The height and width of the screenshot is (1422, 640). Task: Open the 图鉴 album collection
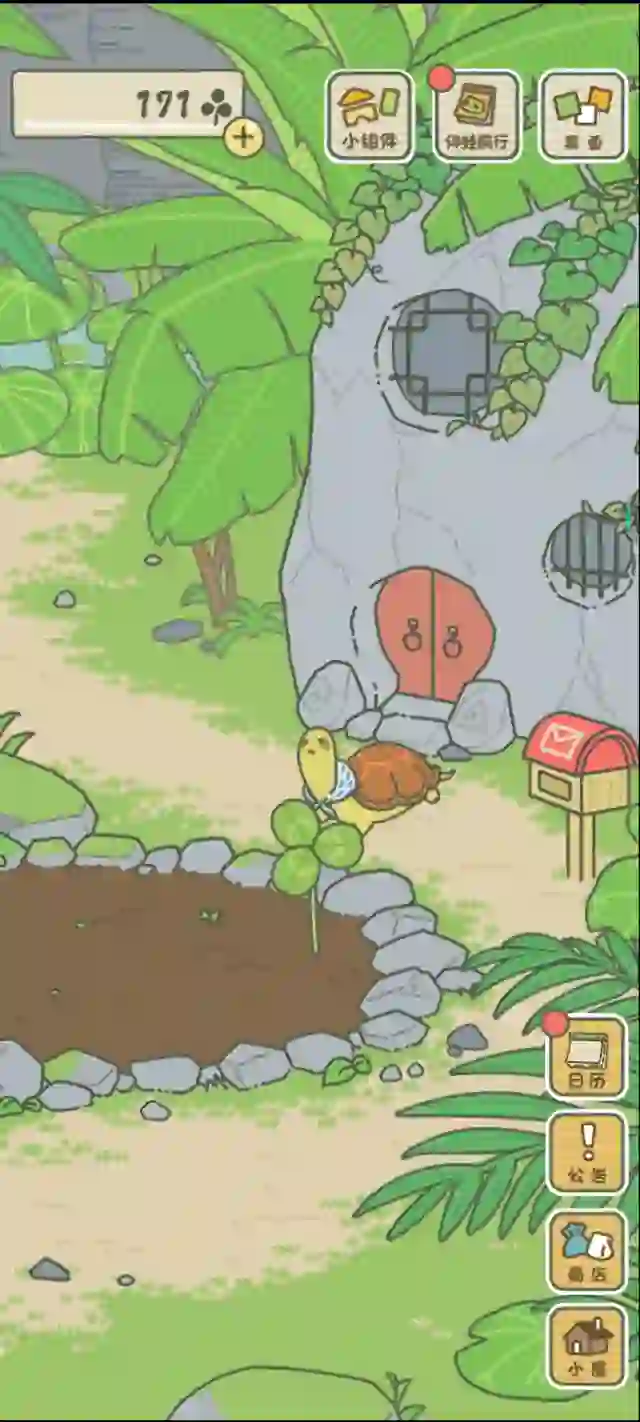click(583, 116)
